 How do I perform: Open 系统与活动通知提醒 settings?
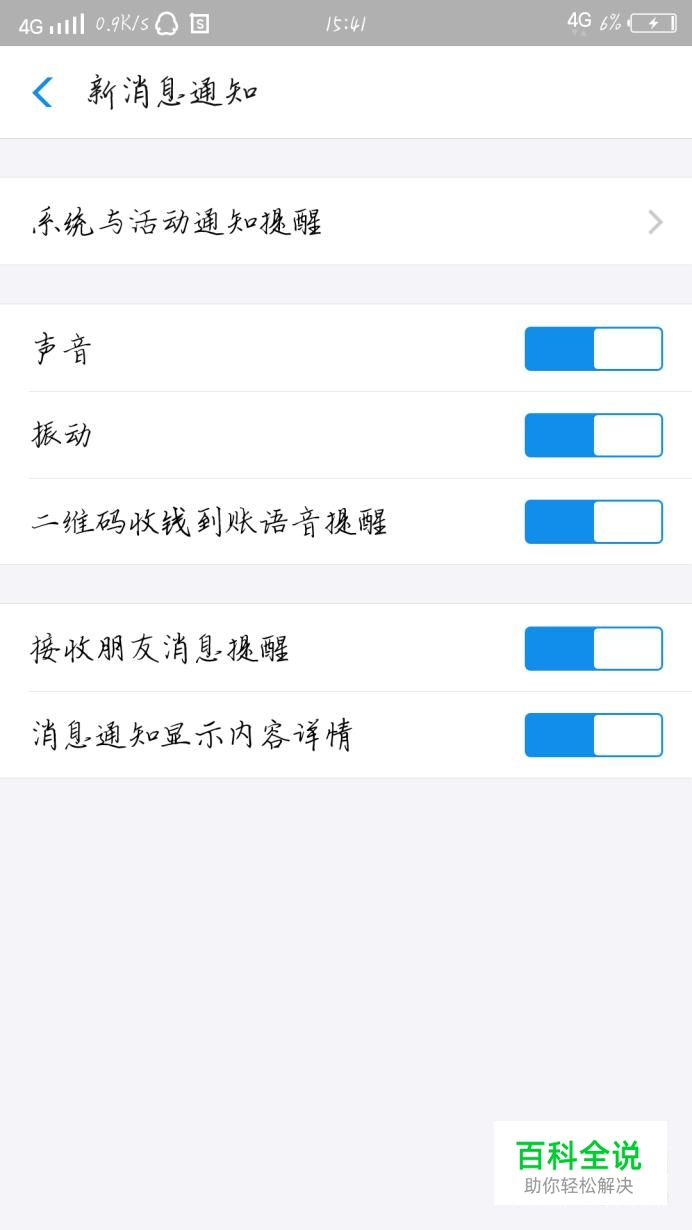pyautogui.click(x=346, y=221)
